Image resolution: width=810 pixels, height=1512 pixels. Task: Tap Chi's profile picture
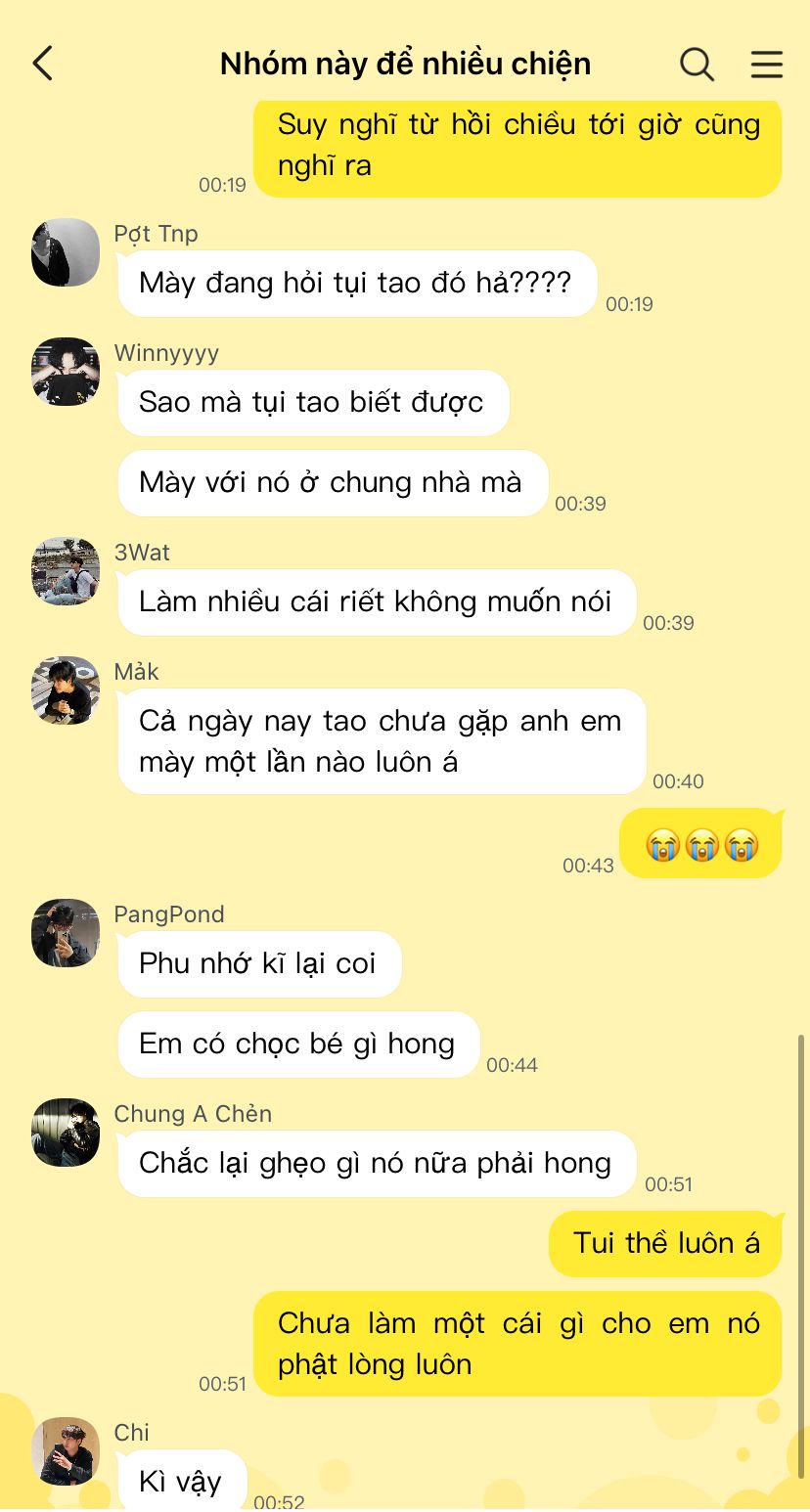tap(66, 1451)
